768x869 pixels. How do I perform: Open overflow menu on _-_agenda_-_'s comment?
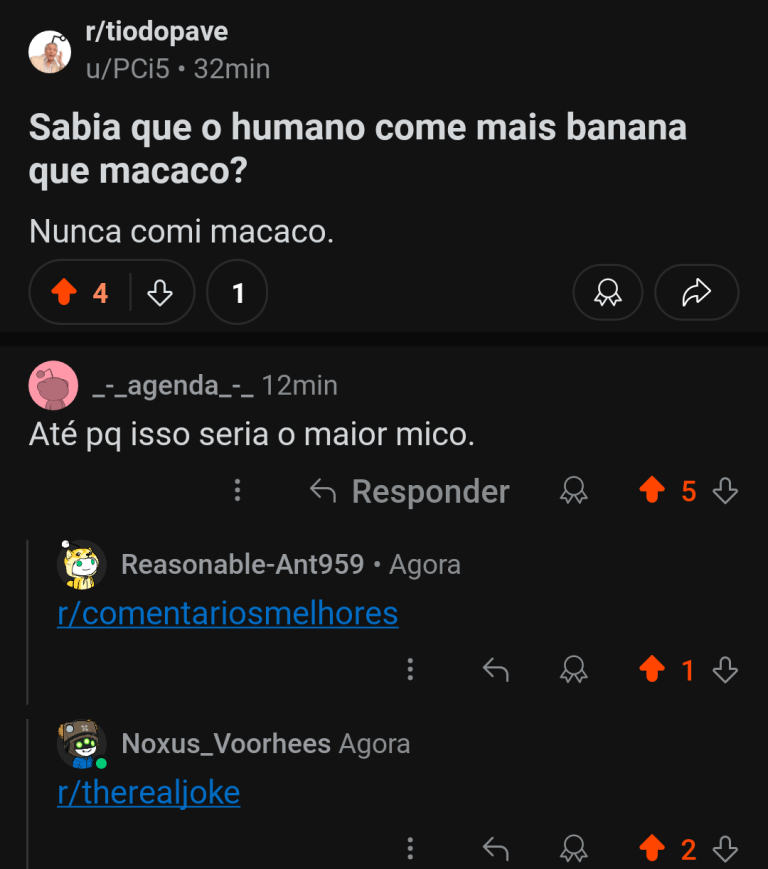pos(237,491)
